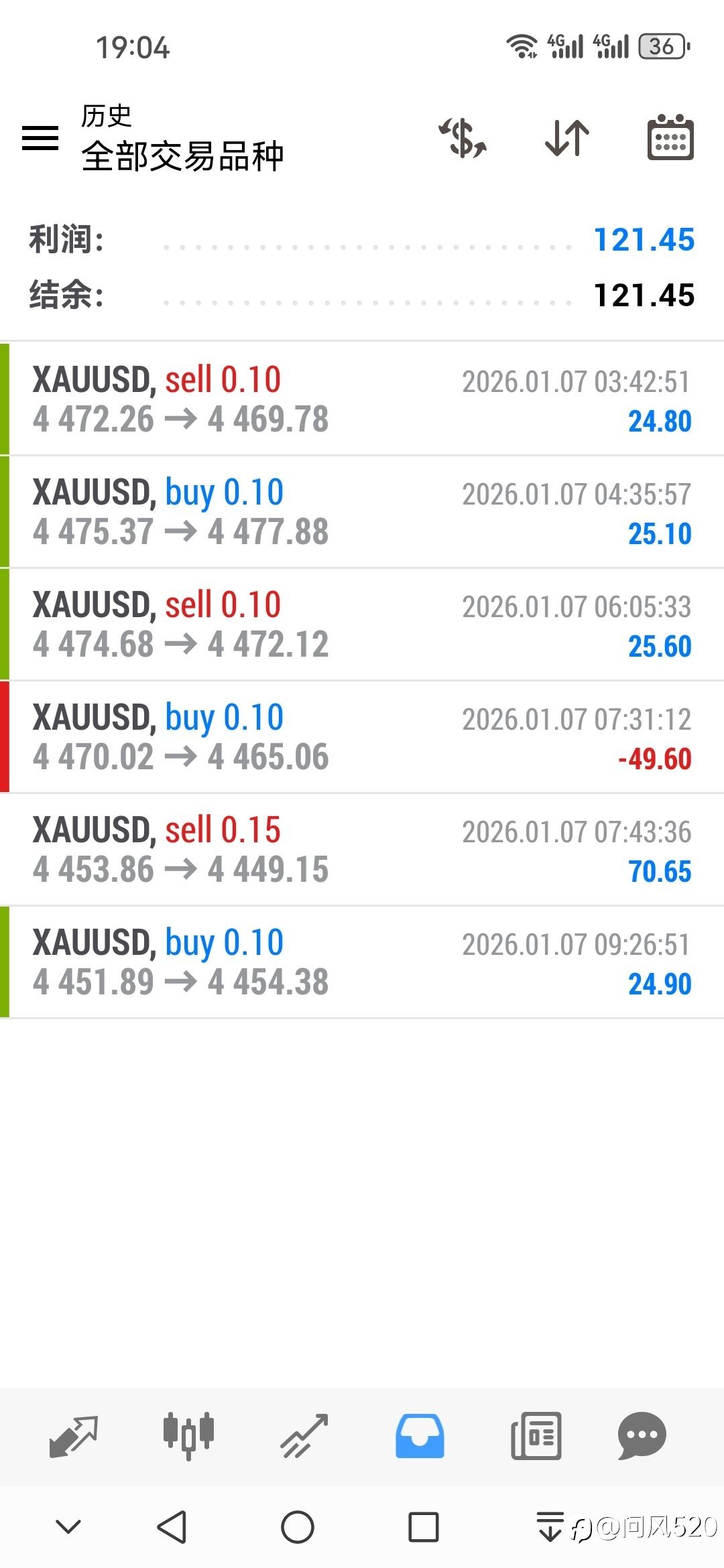Open the hamburger drawer menu

40,138
